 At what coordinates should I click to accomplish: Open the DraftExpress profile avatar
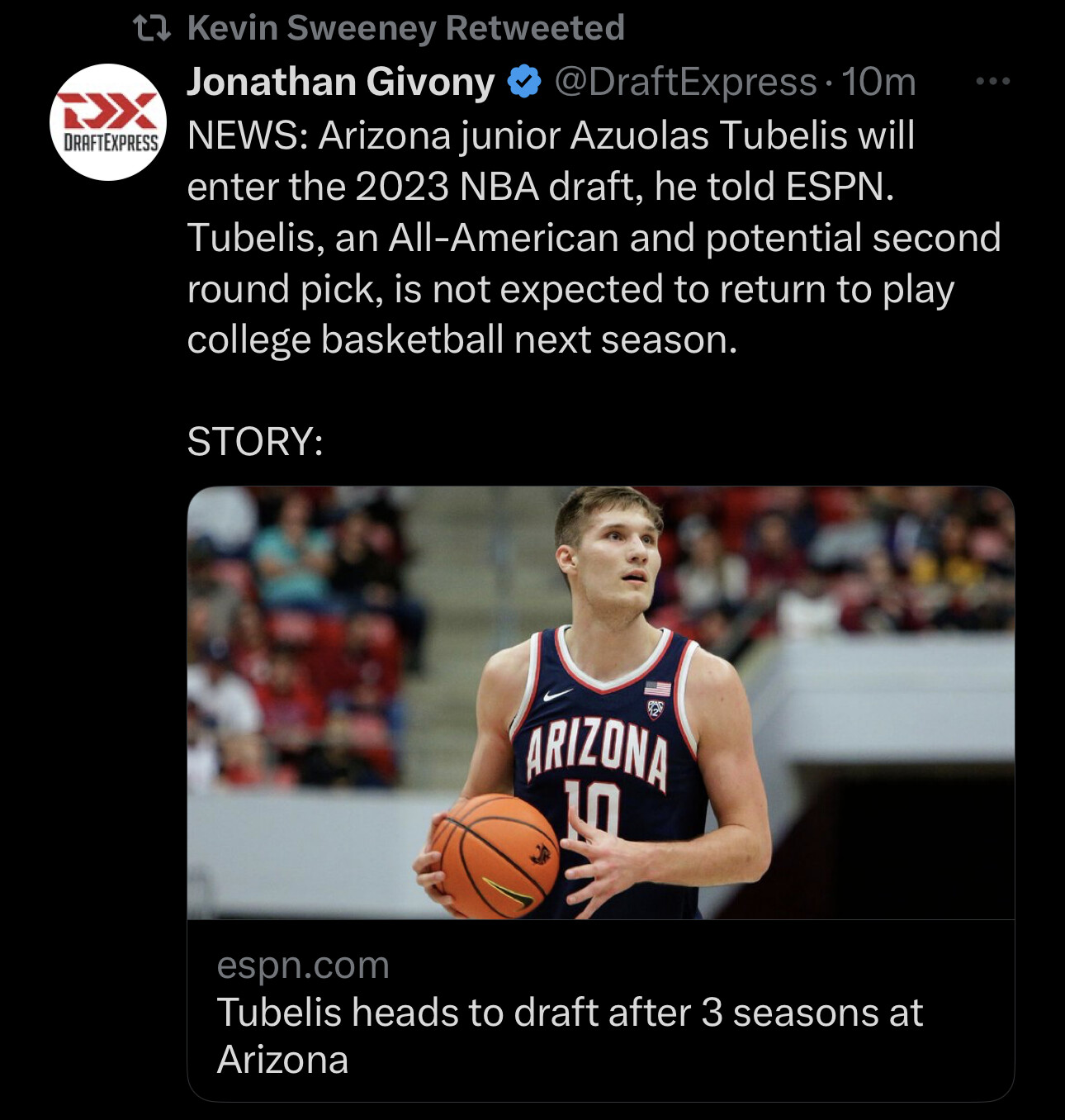108,122
